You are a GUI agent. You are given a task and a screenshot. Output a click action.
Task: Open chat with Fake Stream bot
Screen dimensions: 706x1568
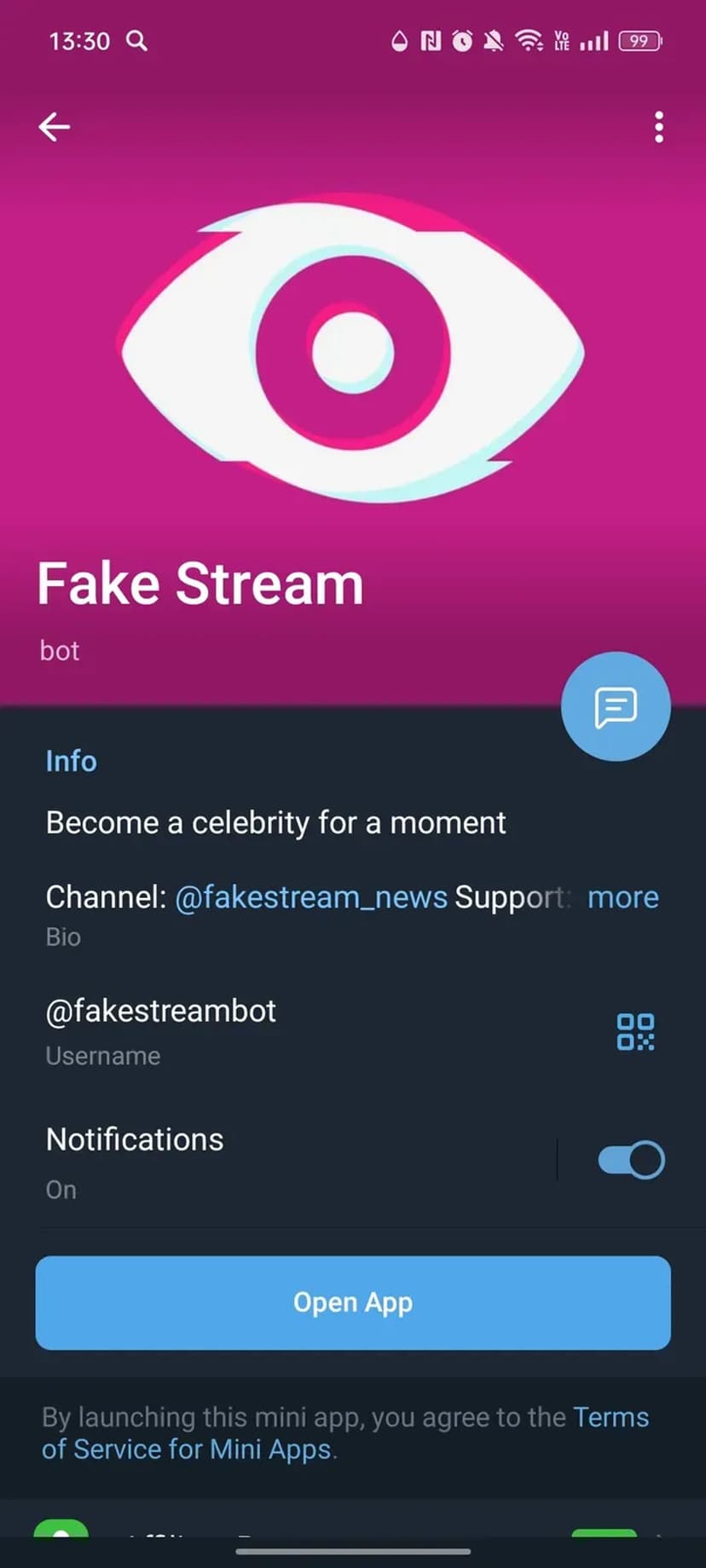616,706
